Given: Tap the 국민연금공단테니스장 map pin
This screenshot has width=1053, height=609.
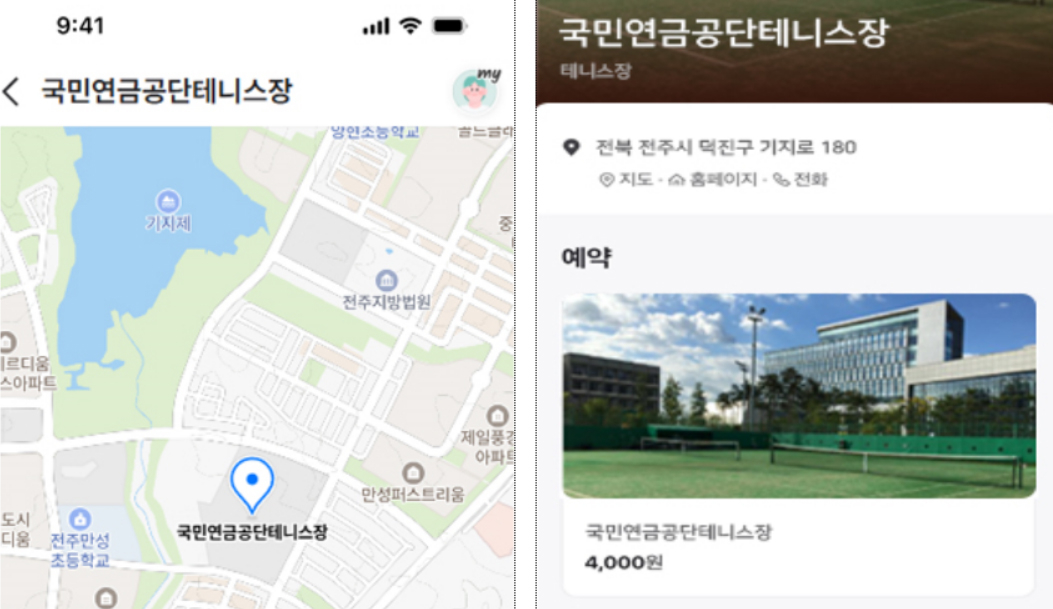Looking at the screenshot, I should (x=252, y=484).
